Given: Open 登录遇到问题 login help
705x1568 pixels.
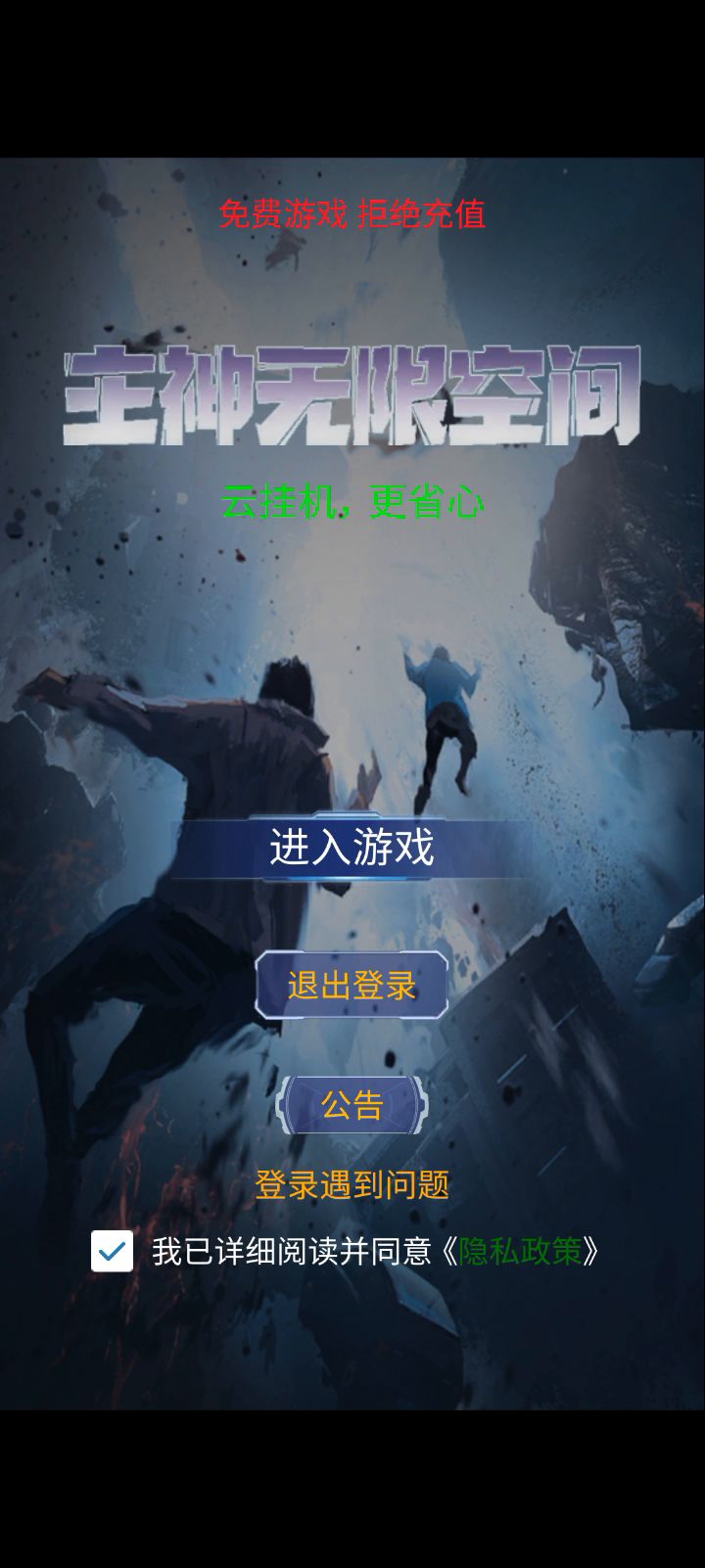Looking at the screenshot, I should click(352, 1185).
